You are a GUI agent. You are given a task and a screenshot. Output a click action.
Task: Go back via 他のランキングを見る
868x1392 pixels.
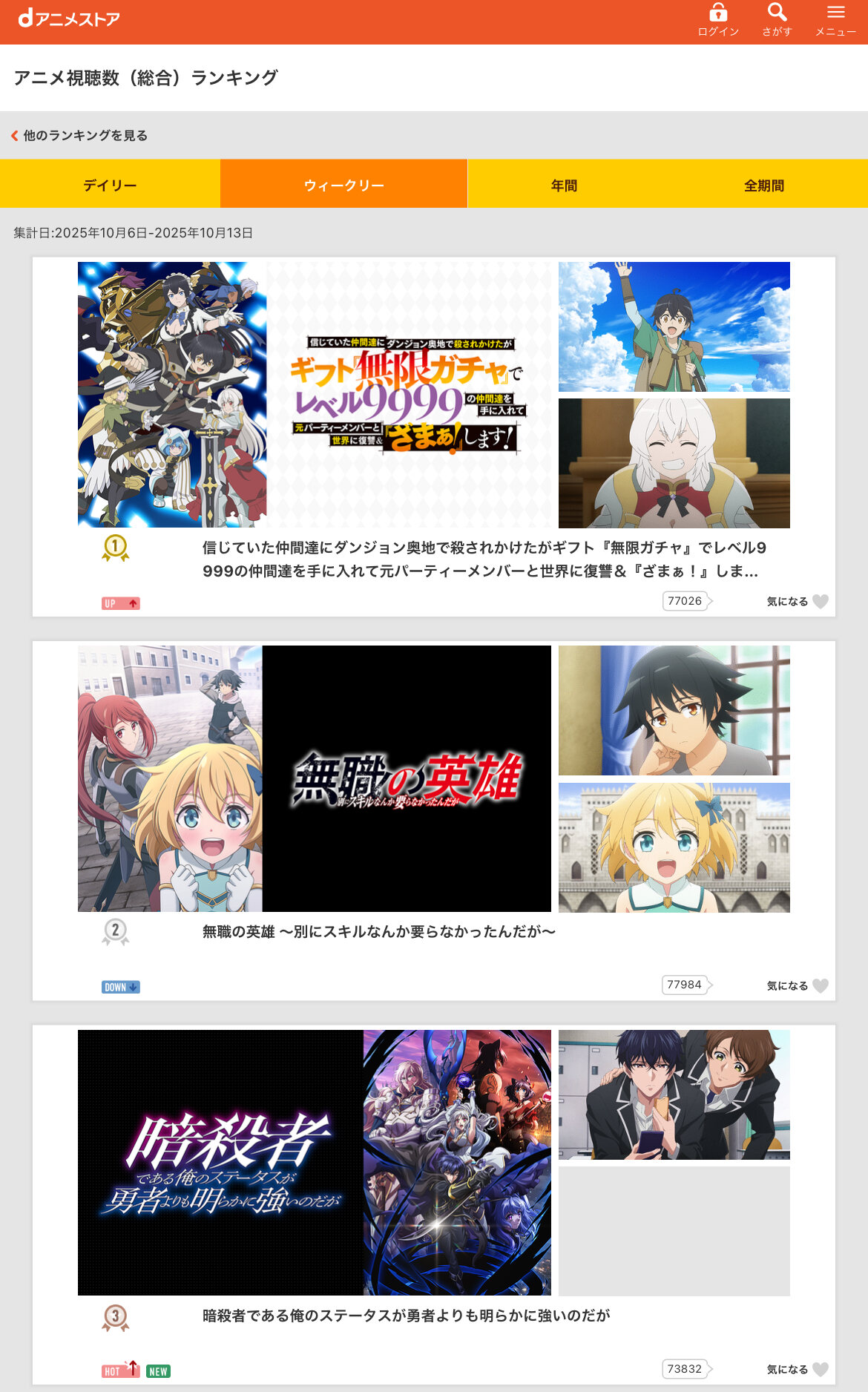click(x=80, y=136)
